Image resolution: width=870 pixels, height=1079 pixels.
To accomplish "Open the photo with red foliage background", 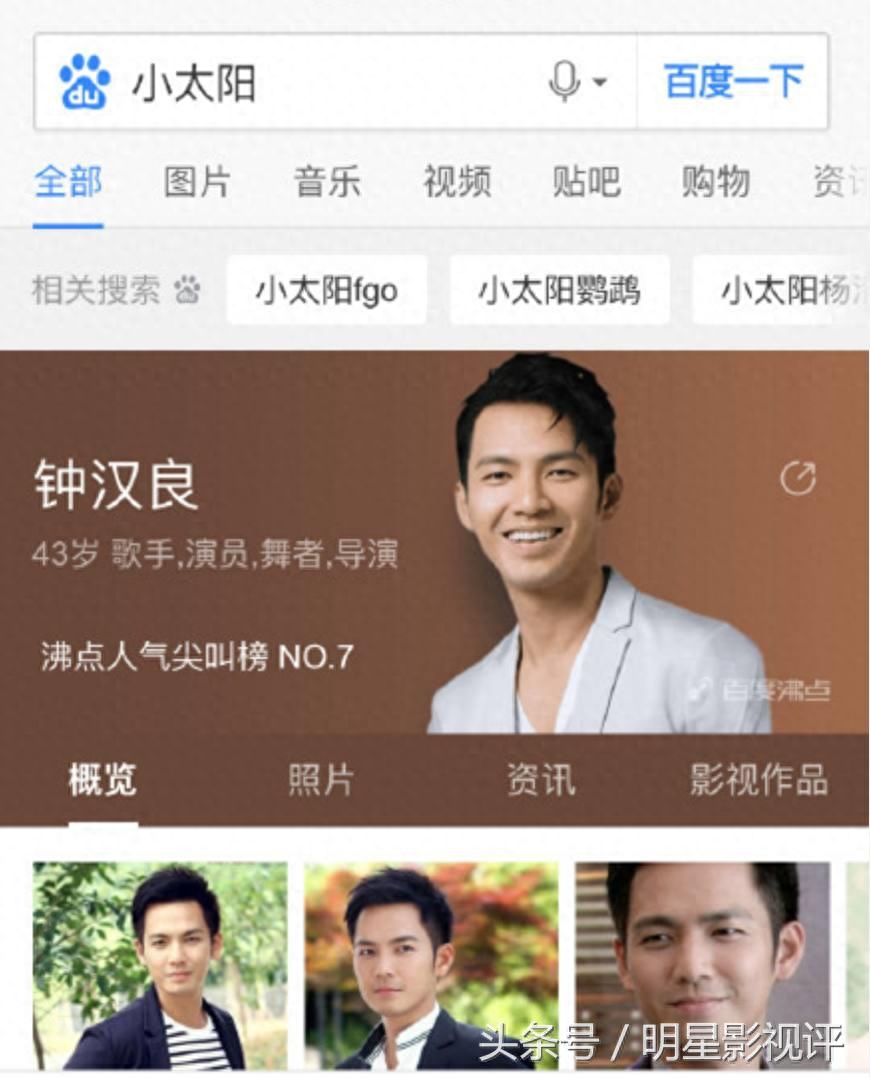I will tap(431, 965).
